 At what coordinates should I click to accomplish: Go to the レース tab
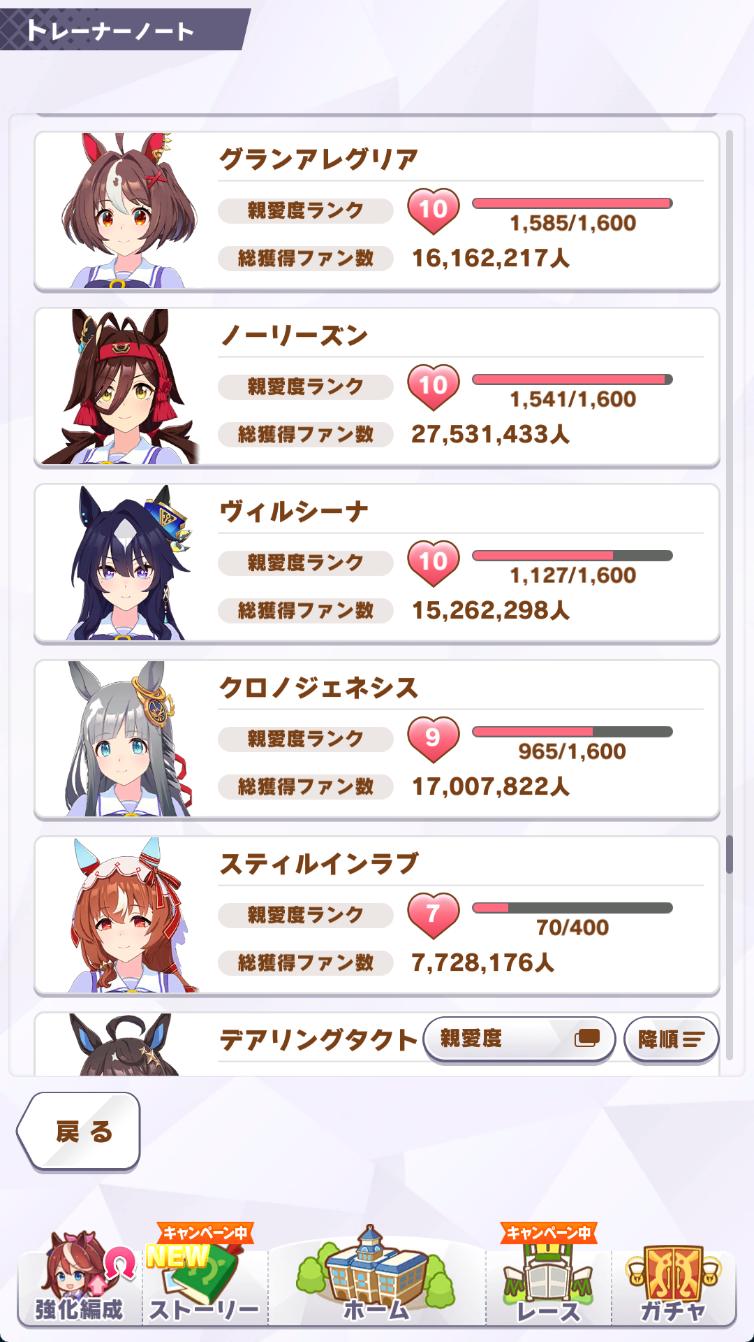[x=549, y=1283]
